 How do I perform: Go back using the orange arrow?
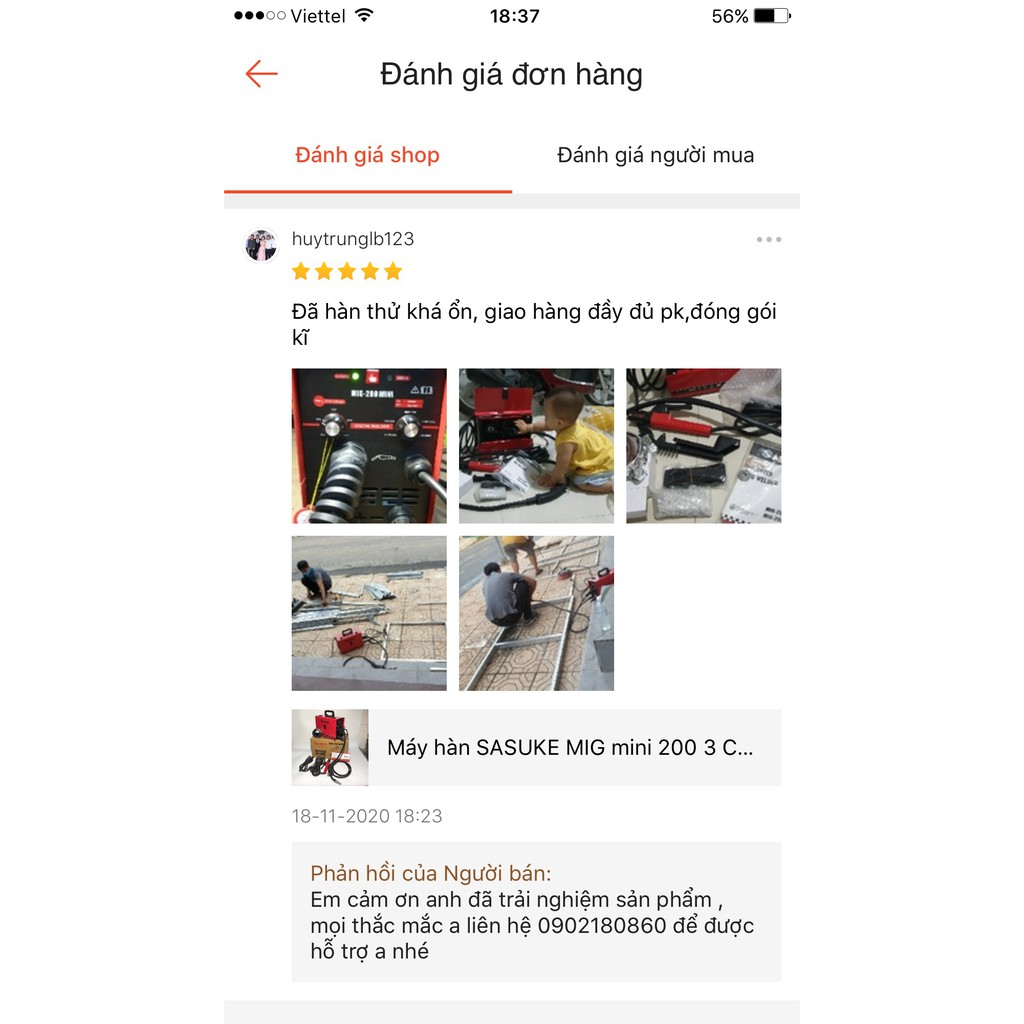pyautogui.click(x=261, y=74)
